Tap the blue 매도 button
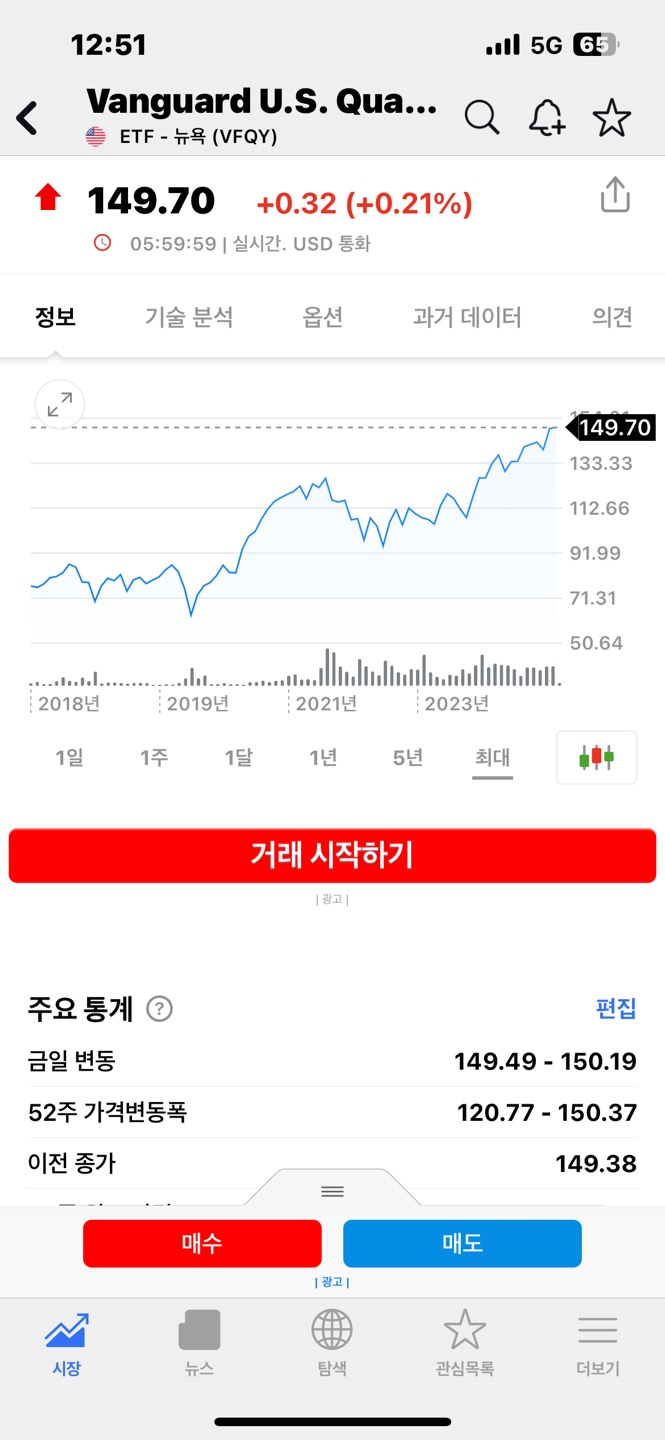The image size is (665, 1440). tap(462, 1244)
